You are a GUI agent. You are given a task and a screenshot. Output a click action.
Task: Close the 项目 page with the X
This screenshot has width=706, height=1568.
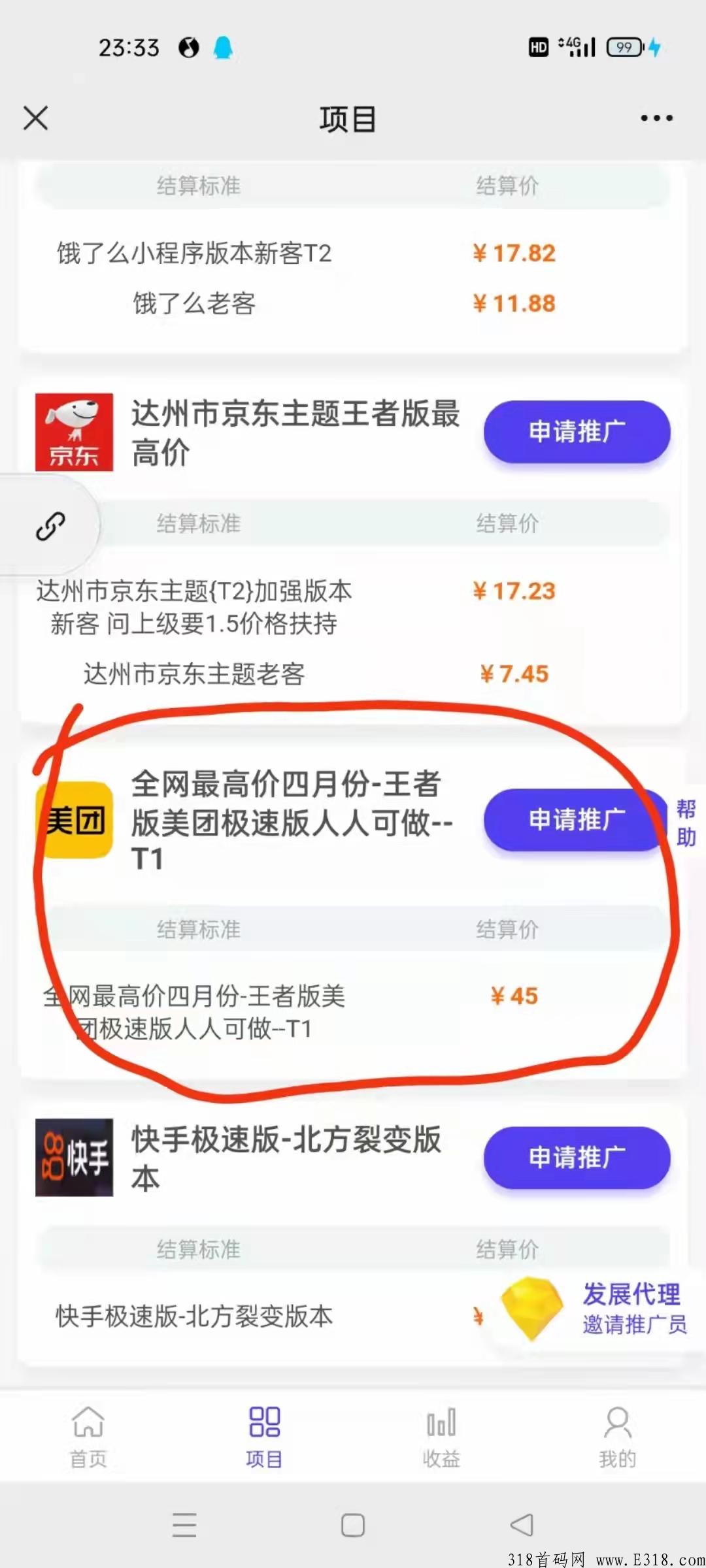pyautogui.click(x=35, y=118)
